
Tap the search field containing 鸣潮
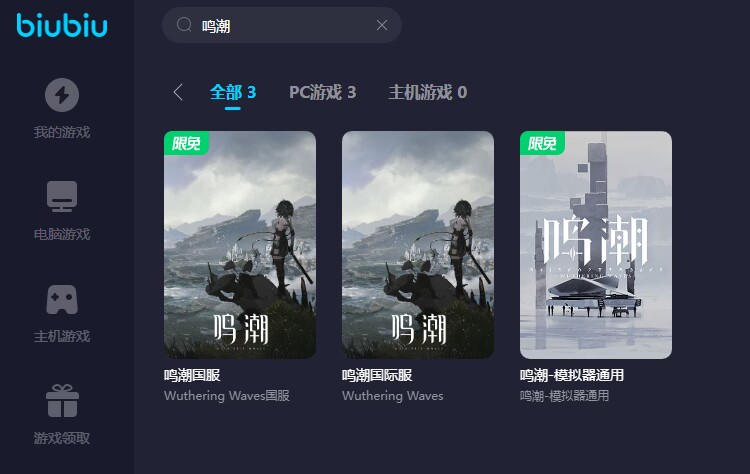click(x=280, y=26)
